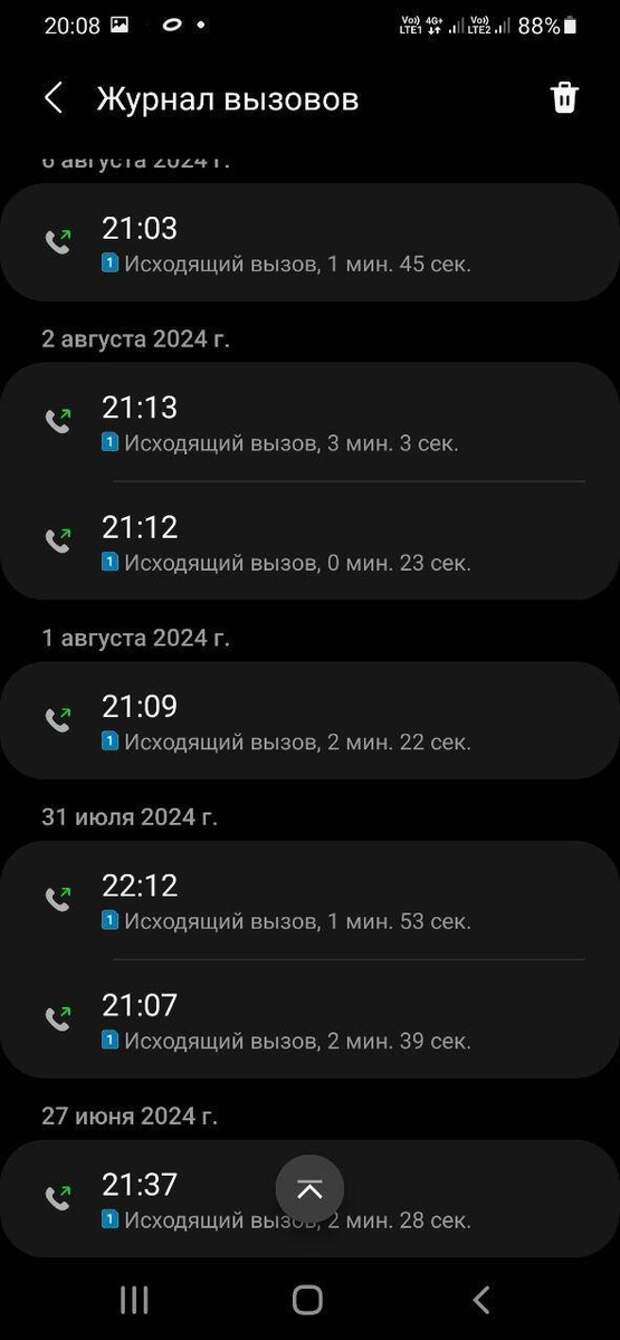Viewport: 620px width, 1340px height.
Task: Jump to top with the floating arrow button
Action: [310, 1189]
